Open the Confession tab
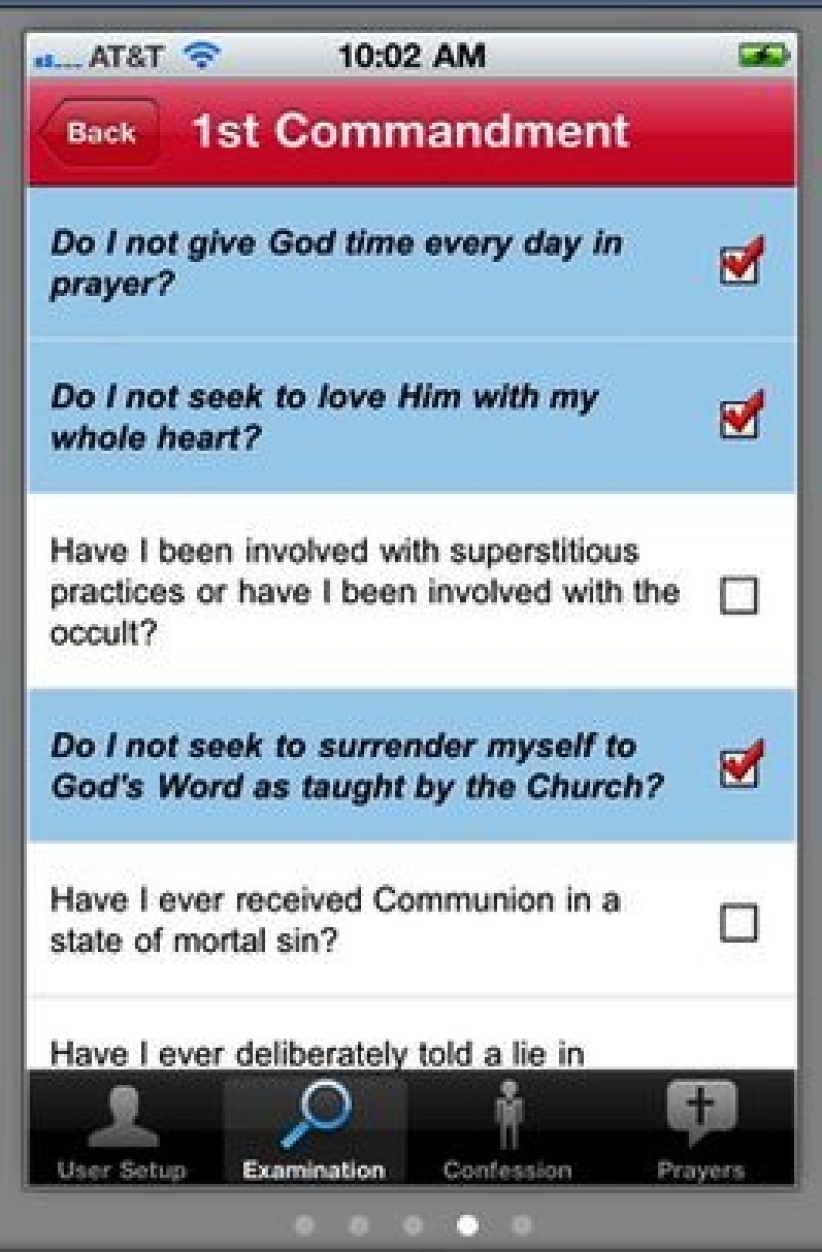The width and height of the screenshot is (822, 1252). pos(508,1132)
